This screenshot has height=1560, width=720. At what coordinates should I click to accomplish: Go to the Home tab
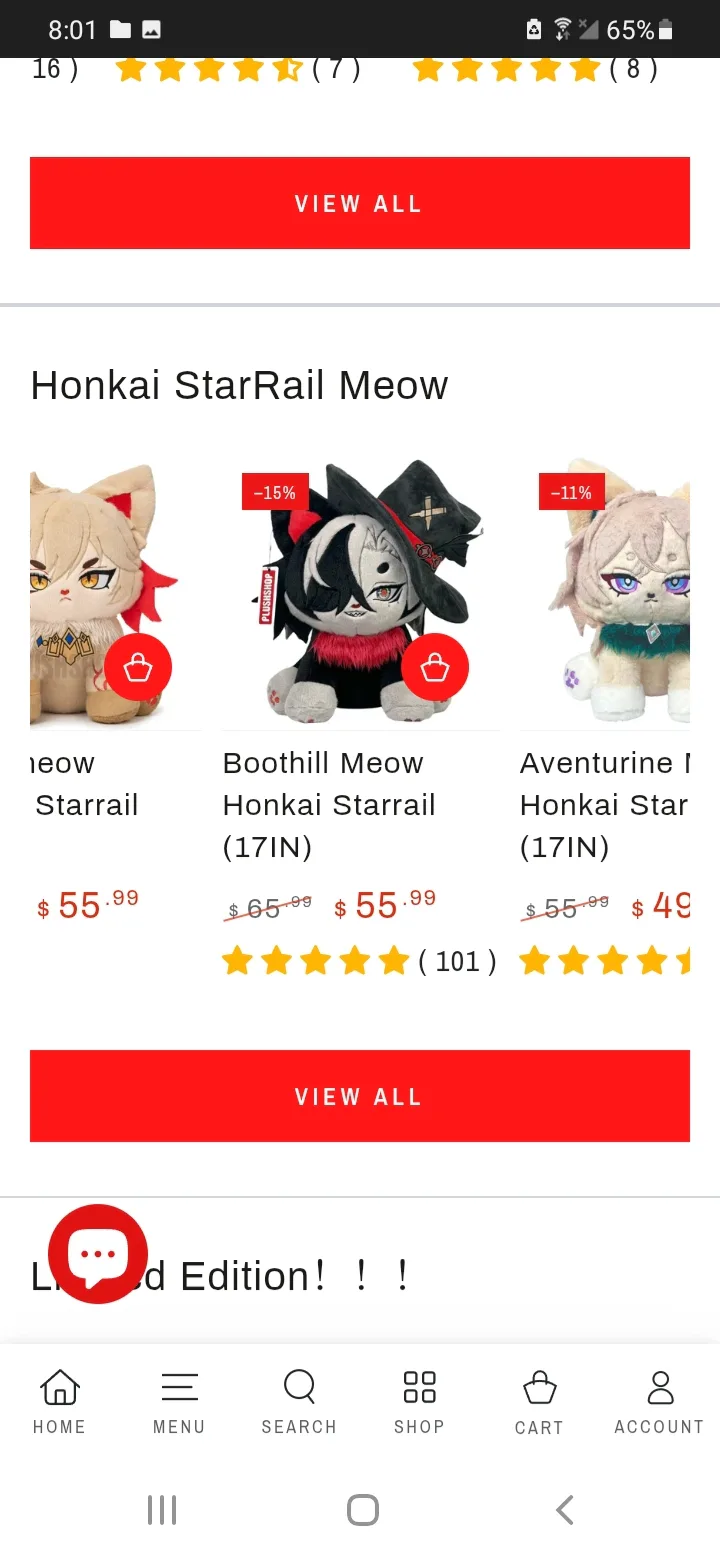pos(60,1402)
